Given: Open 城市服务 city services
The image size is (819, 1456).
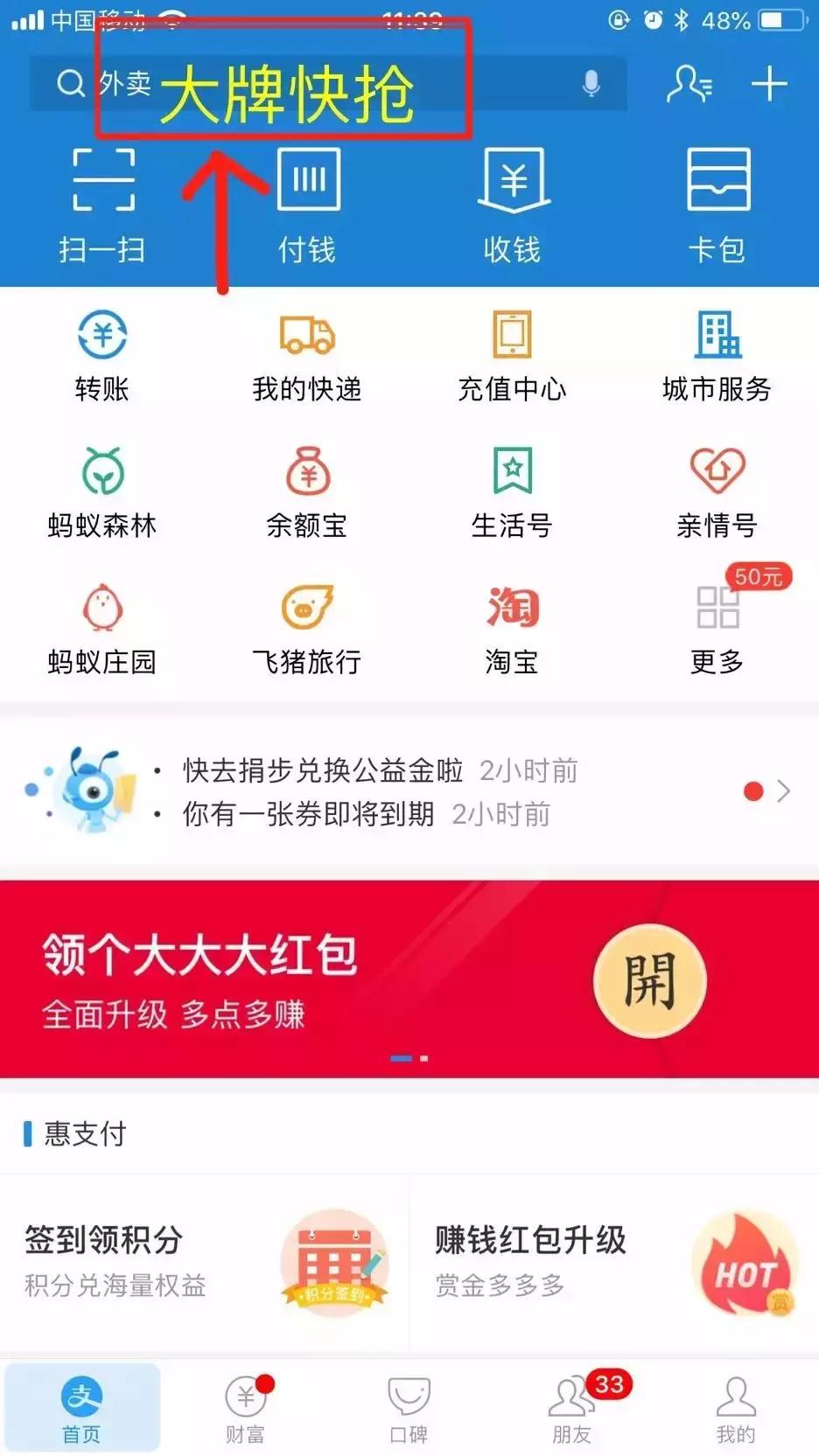Looking at the screenshot, I should click(x=717, y=354).
